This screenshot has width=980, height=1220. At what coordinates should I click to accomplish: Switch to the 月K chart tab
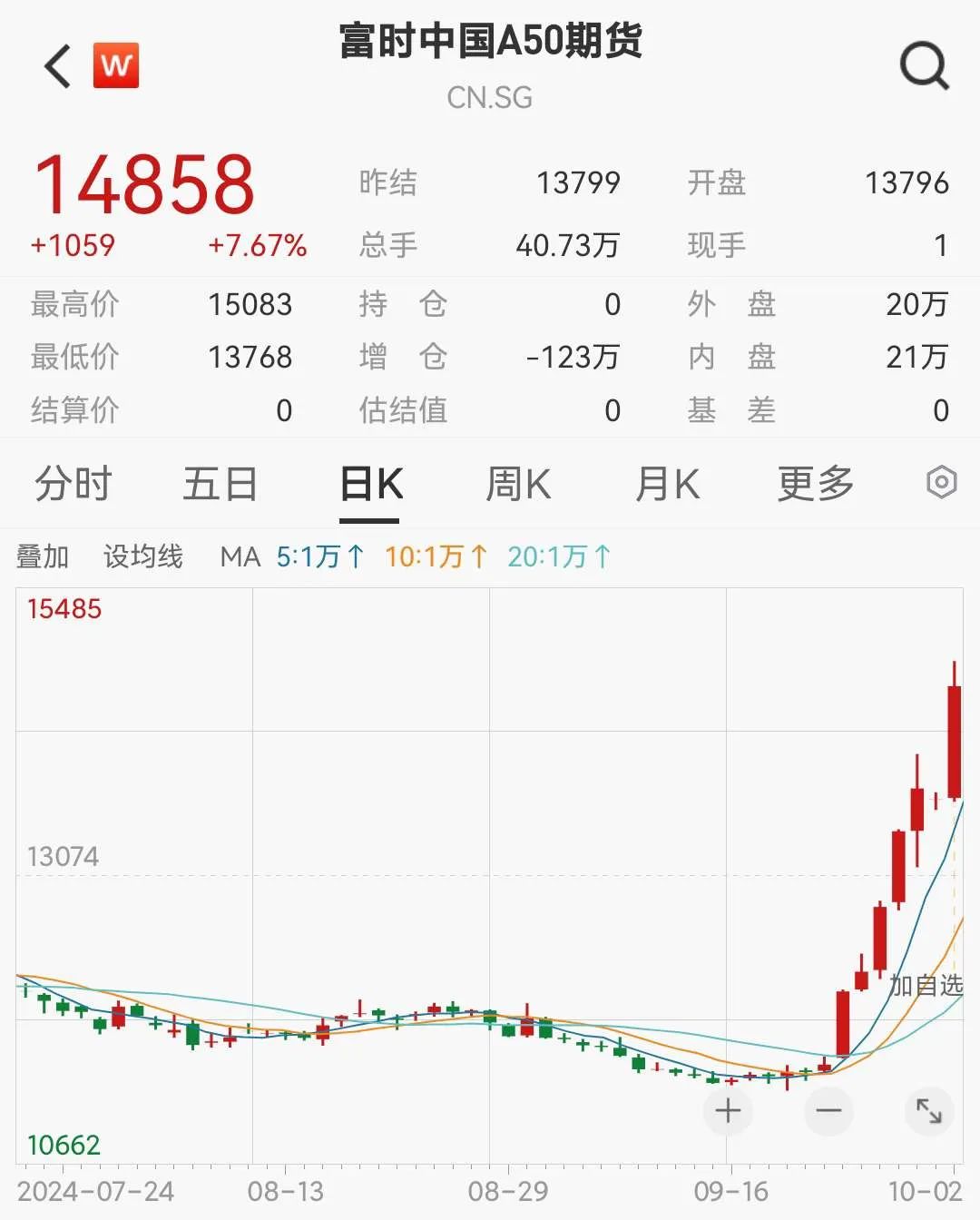667,484
